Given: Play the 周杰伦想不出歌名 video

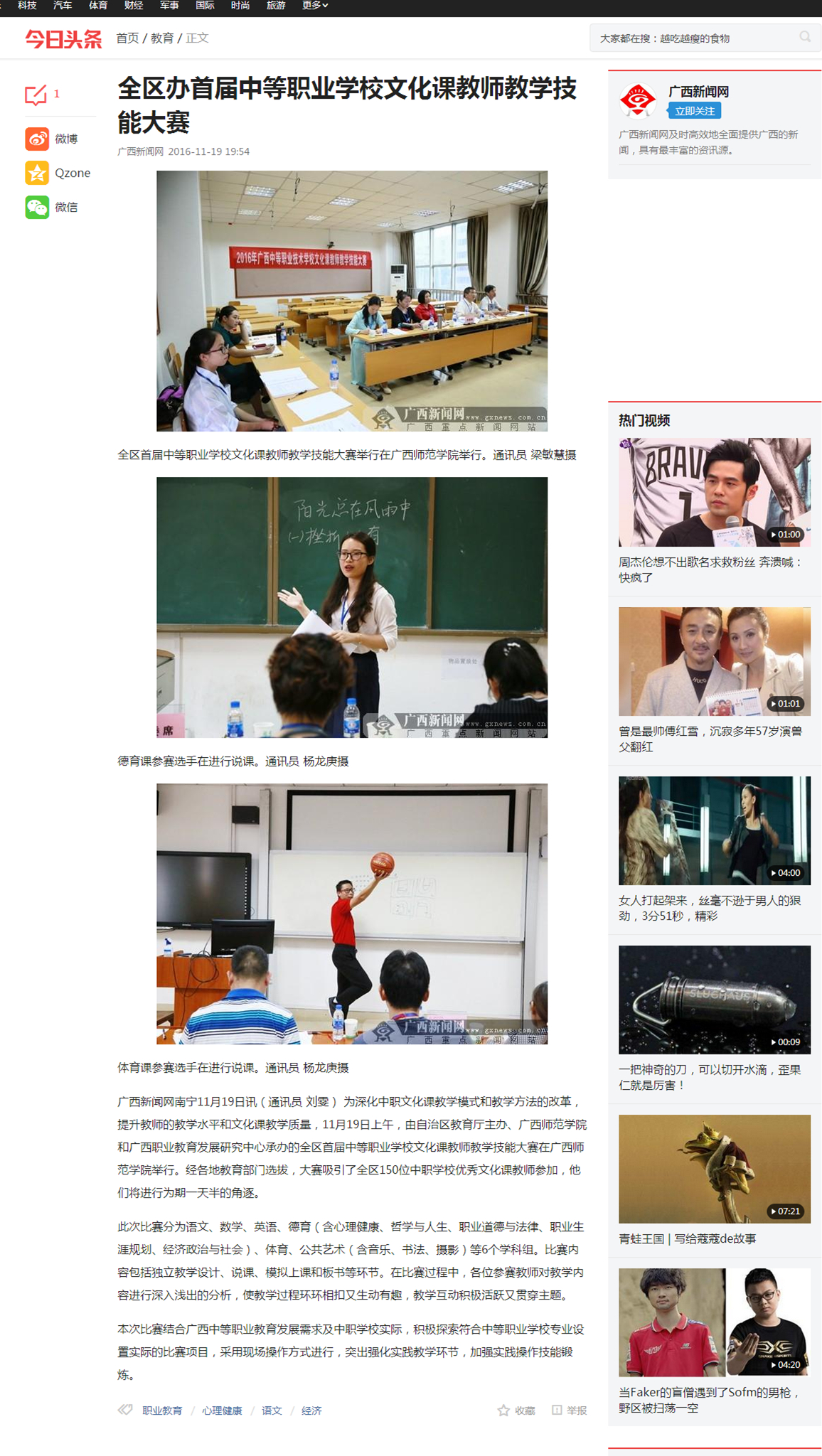Looking at the screenshot, I should click(714, 492).
